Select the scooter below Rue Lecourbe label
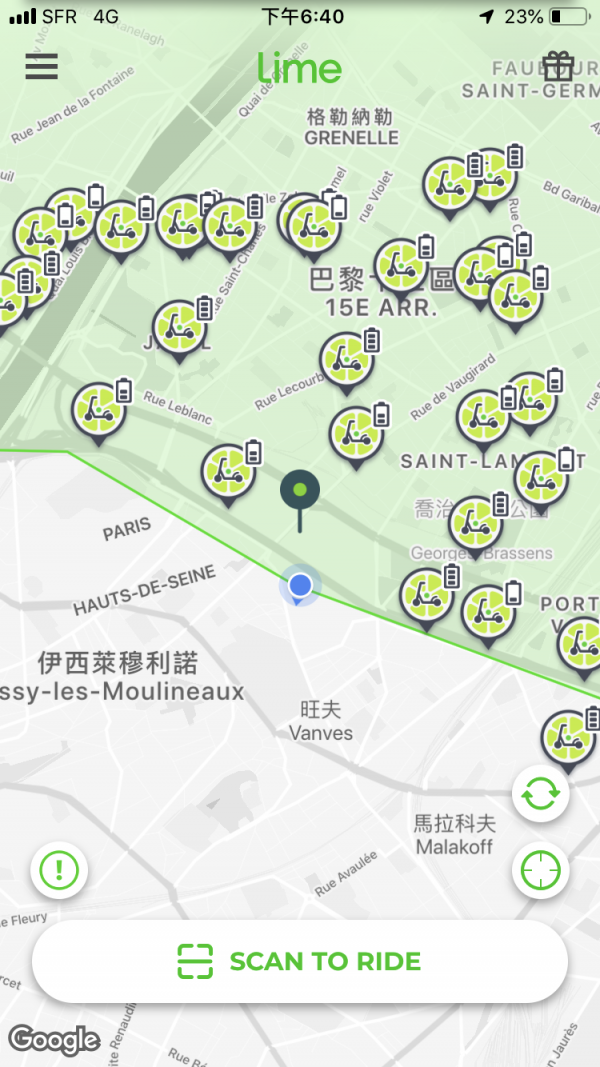 pos(355,432)
